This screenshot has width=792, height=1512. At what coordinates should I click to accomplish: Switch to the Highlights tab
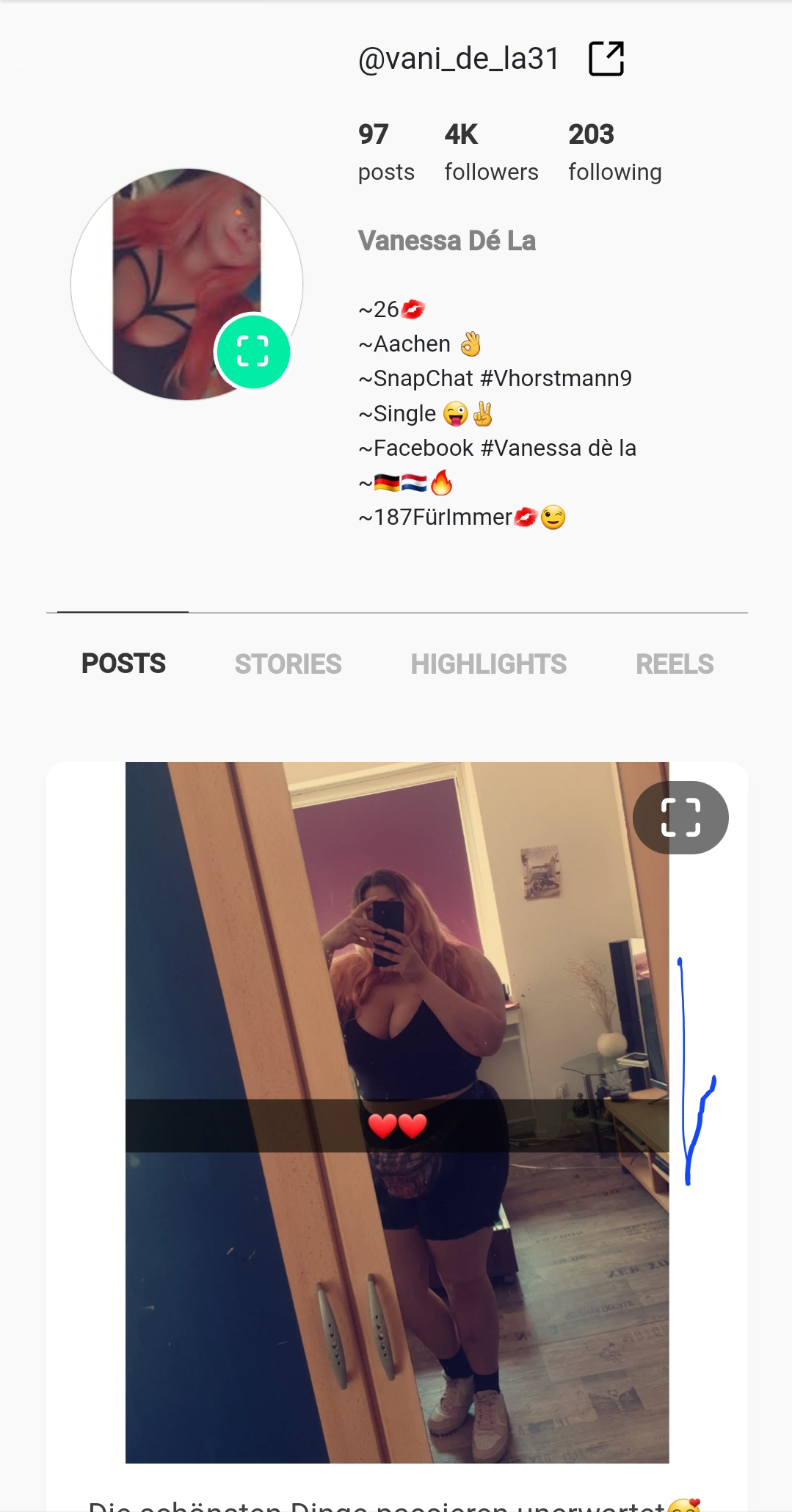(488, 664)
